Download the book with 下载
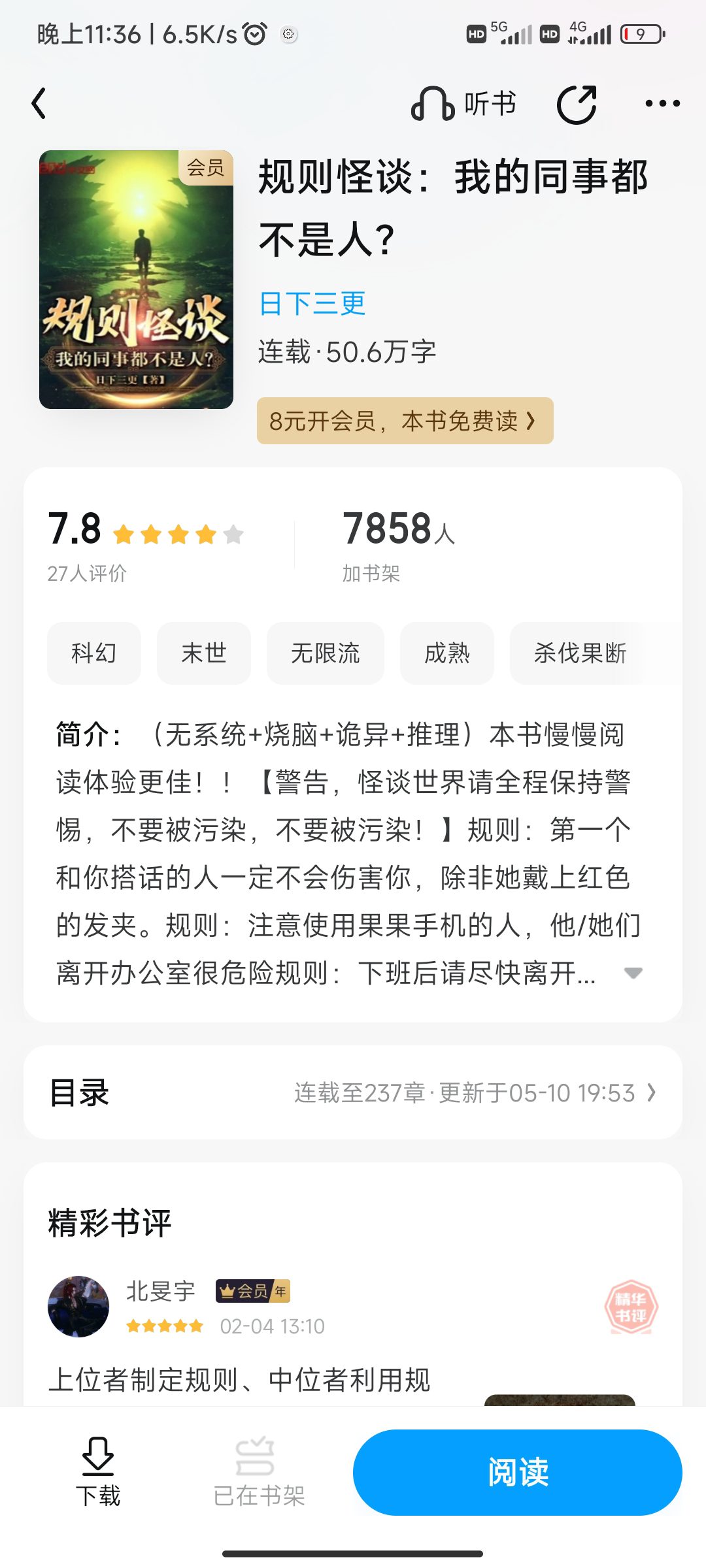706x1568 pixels. (x=98, y=1471)
